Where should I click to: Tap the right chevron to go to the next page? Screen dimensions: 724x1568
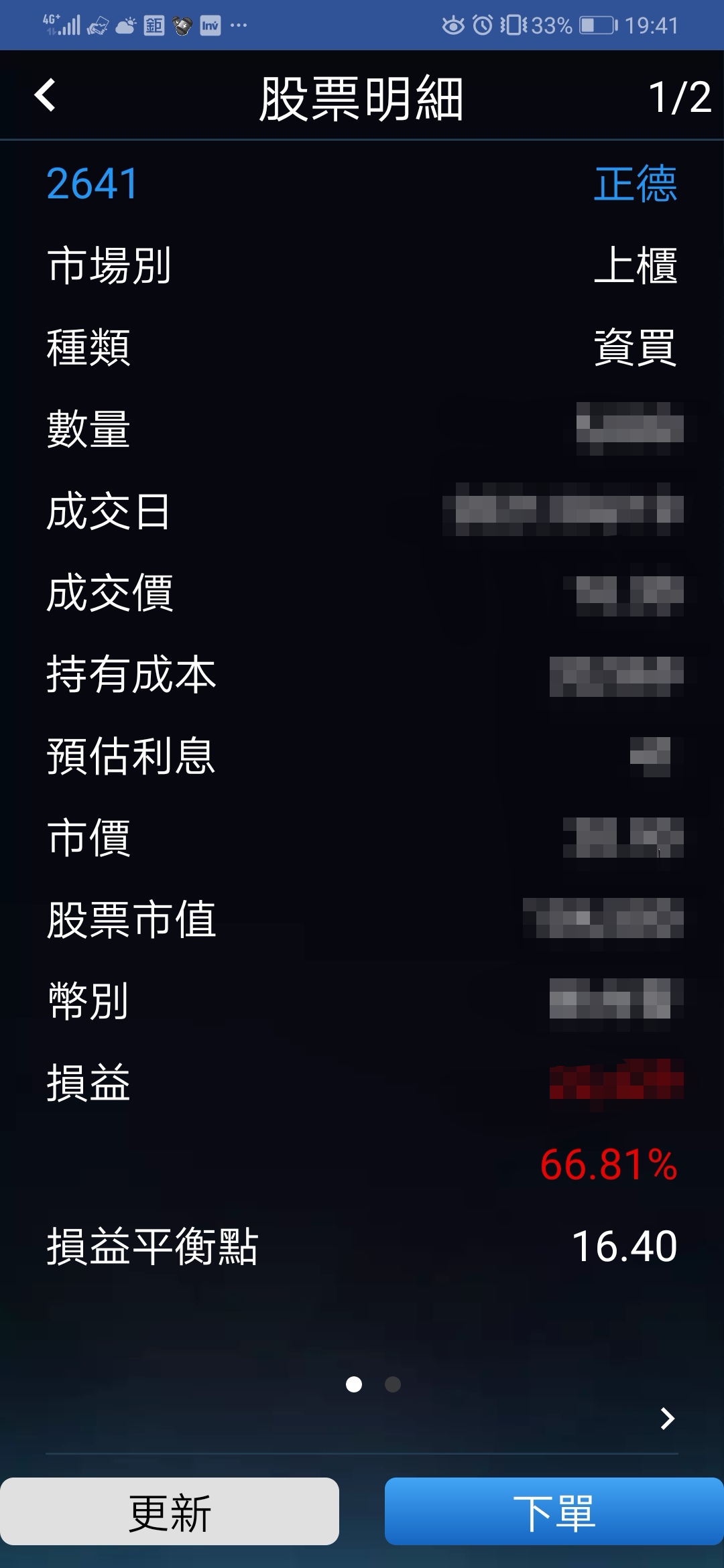click(x=667, y=1418)
